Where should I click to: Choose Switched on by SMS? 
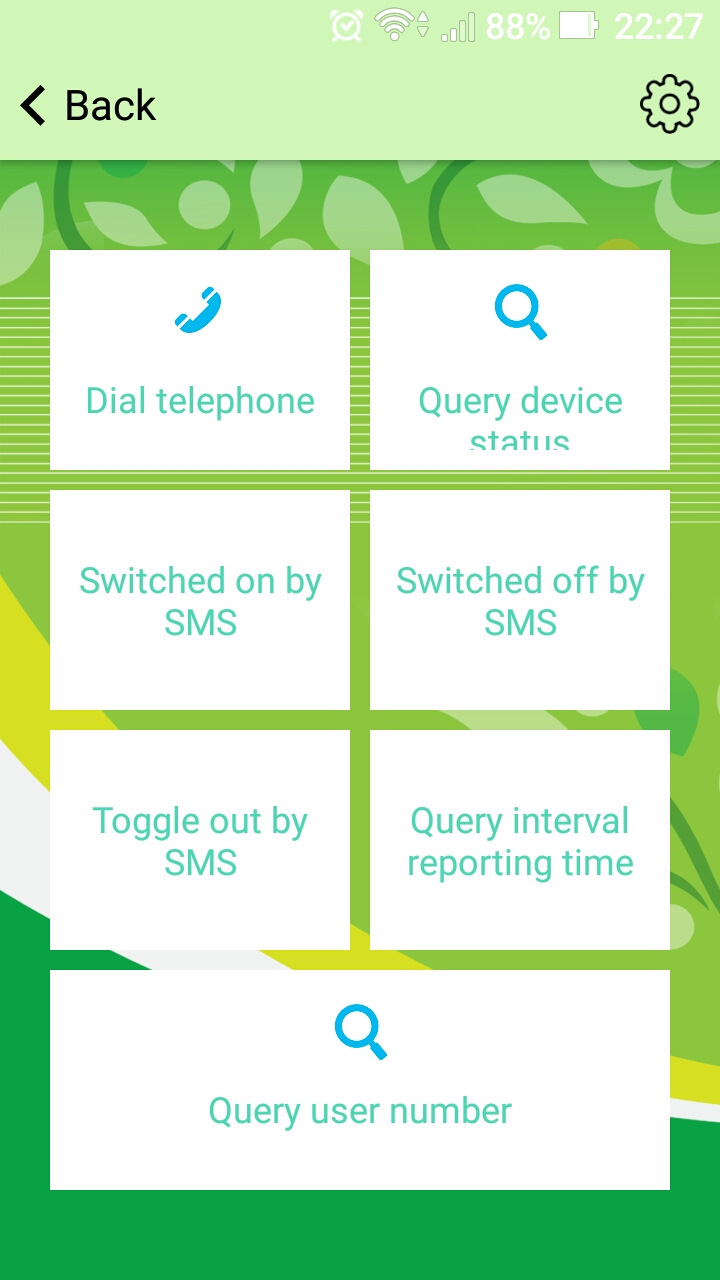coord(200,600)
